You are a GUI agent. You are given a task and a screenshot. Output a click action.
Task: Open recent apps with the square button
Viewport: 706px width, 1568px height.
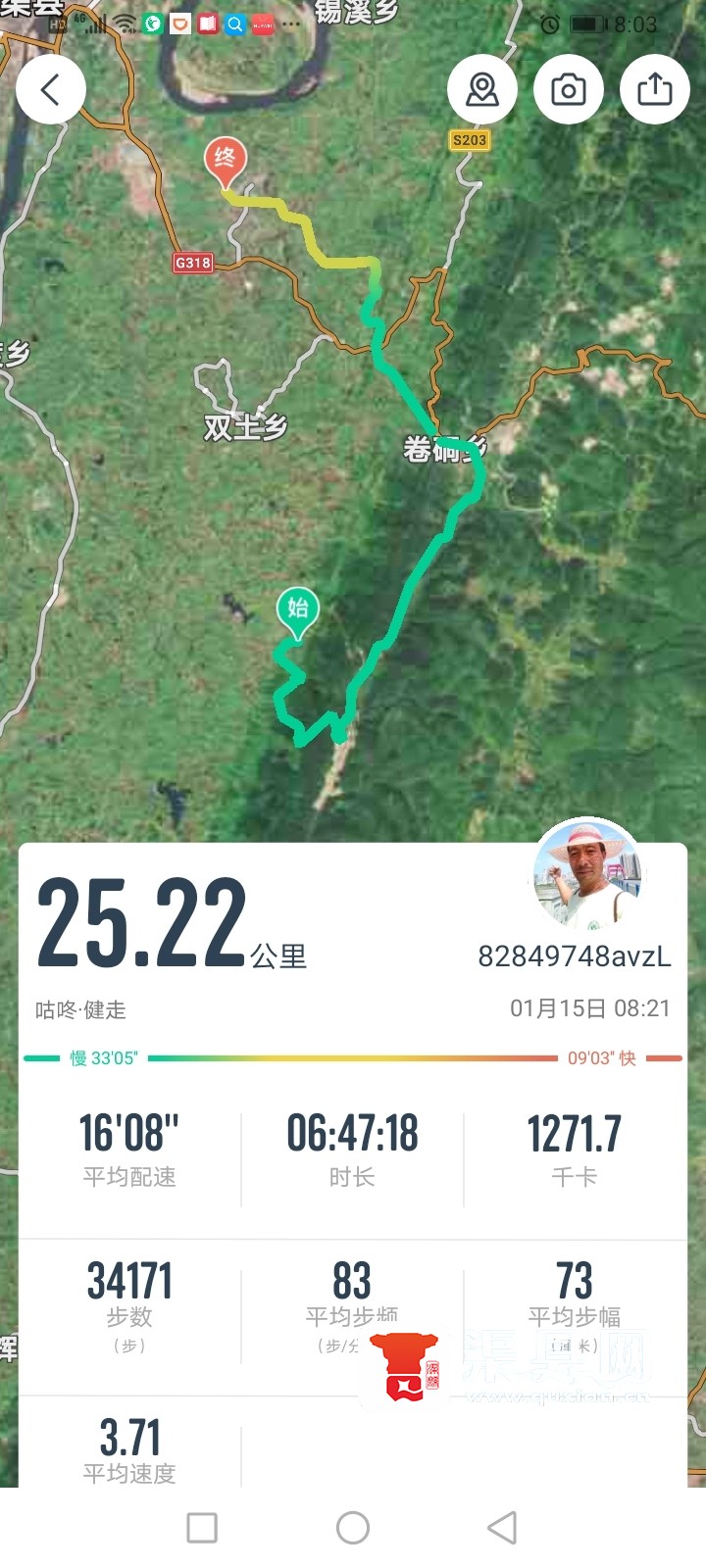pos(202,1527)
